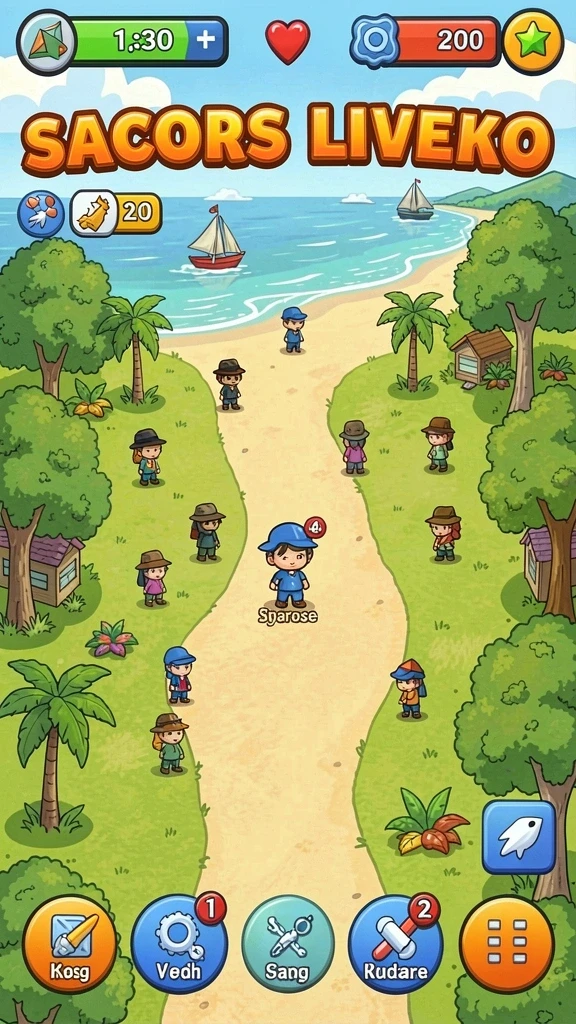
Task: Tap the tent avatar icon at top left
Action: tap(47, 41)
